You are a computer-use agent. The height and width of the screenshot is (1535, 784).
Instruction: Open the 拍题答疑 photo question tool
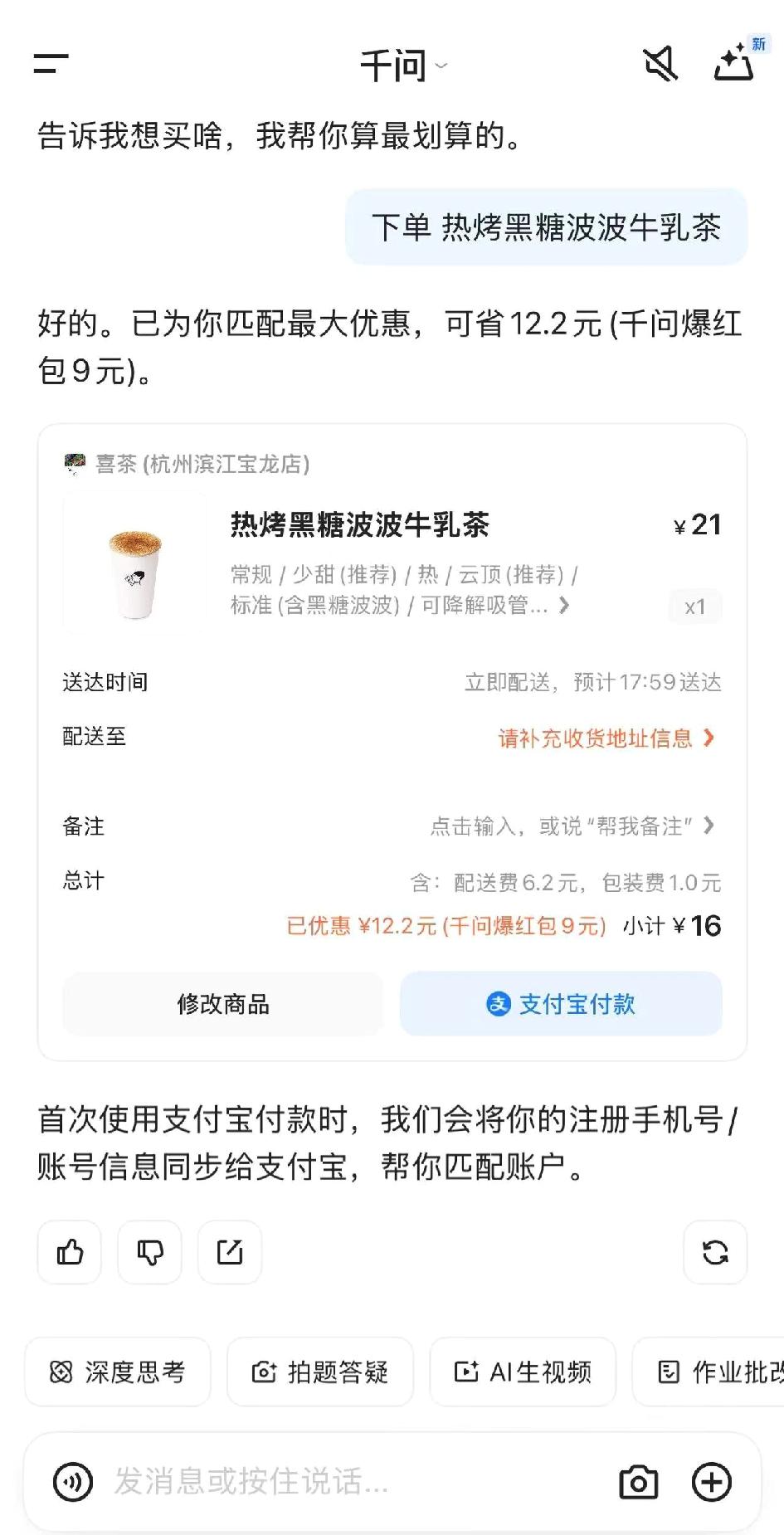[319, 1372]
